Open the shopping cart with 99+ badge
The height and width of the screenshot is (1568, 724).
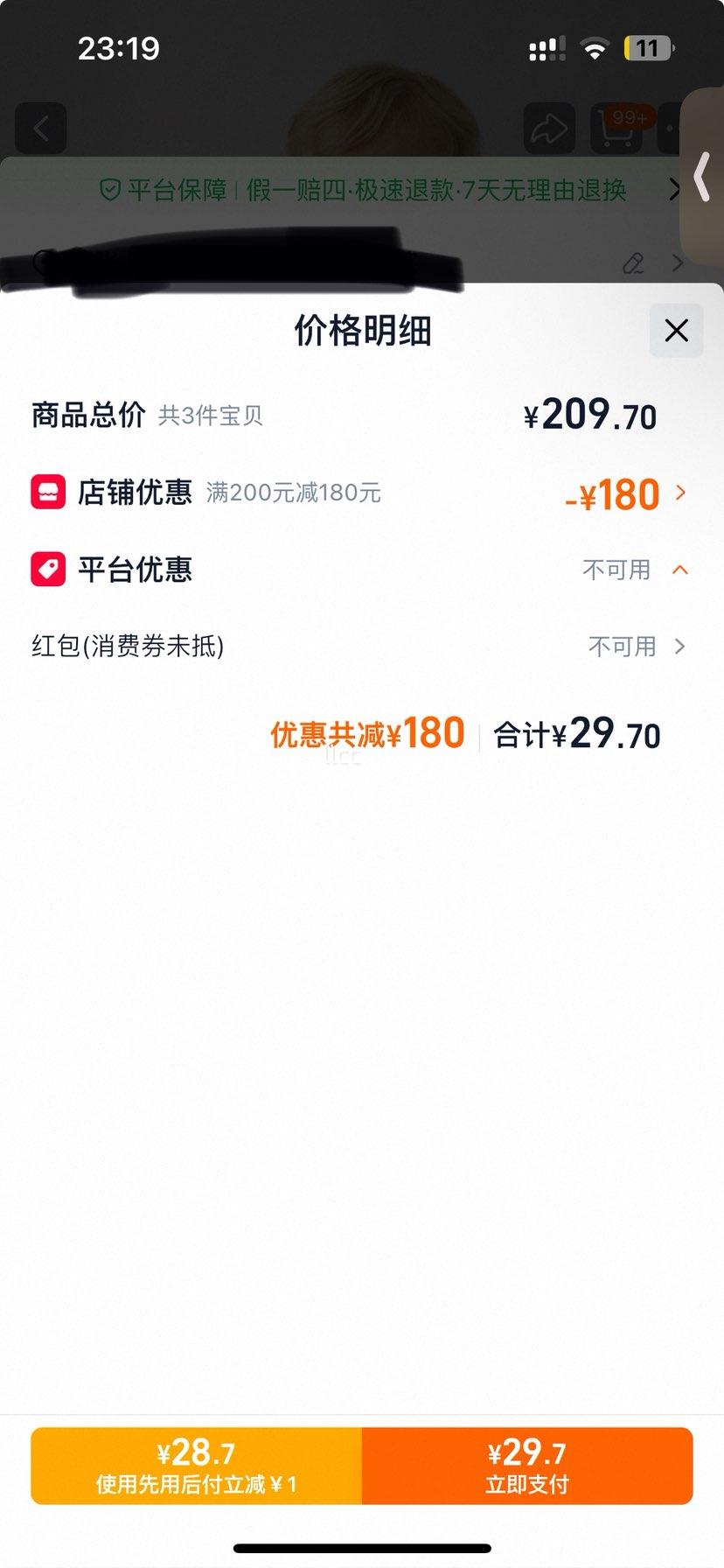[x=616, y=128]
